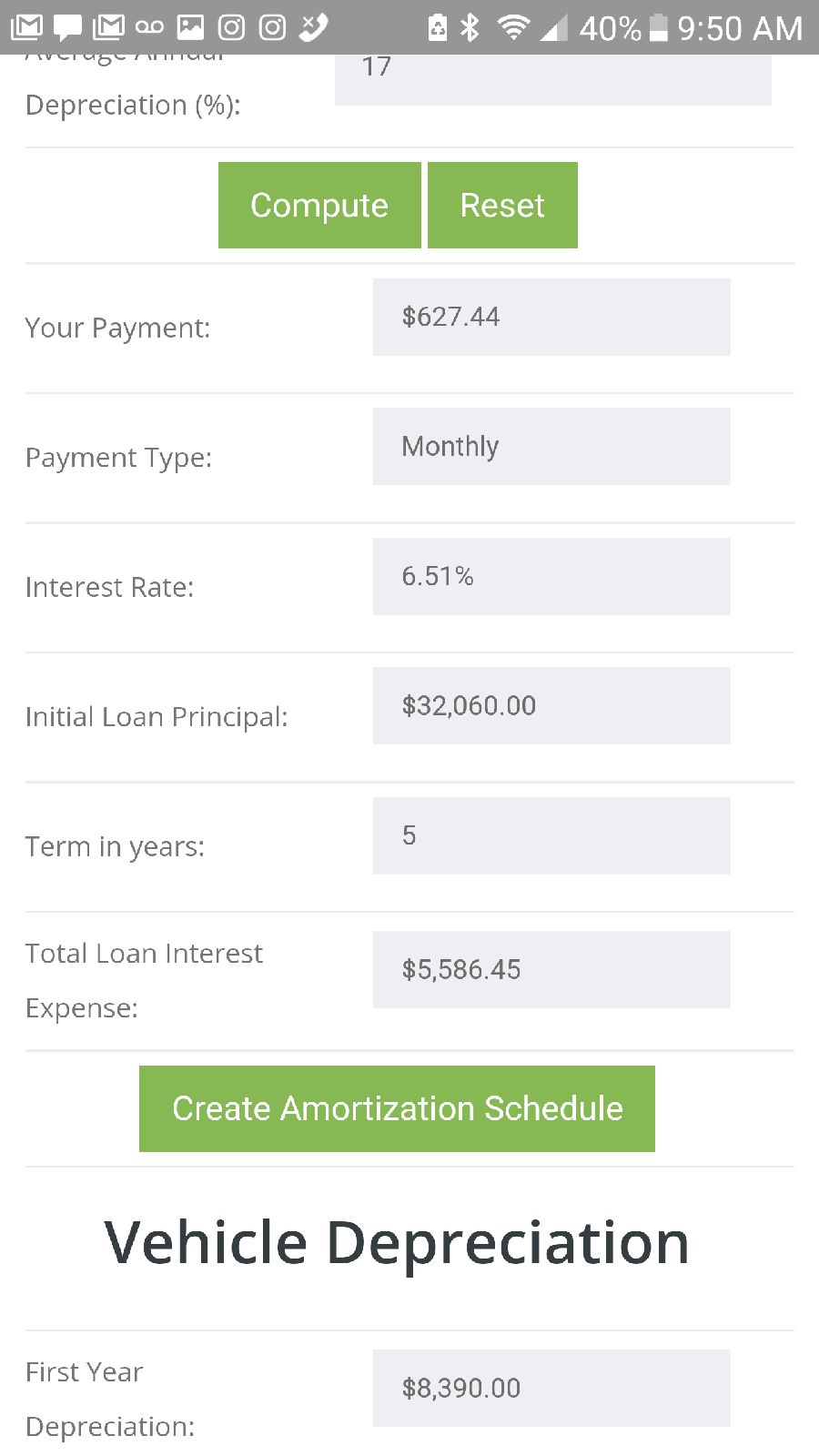Click the Term in years field
The height and width of the screenshot is (1456, 819).
tap(551, 834)
